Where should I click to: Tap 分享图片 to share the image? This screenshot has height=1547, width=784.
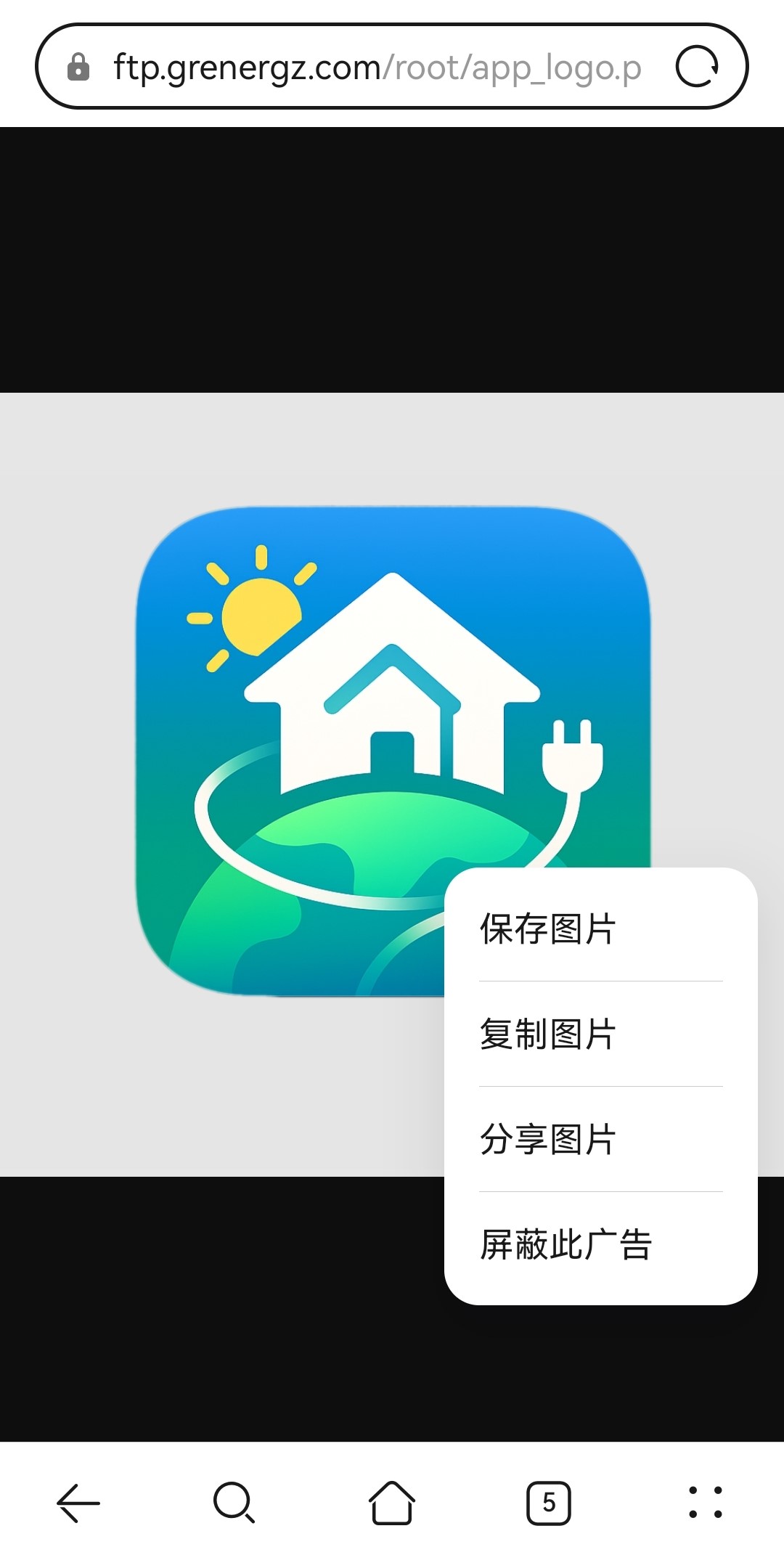pos(547,1139)
